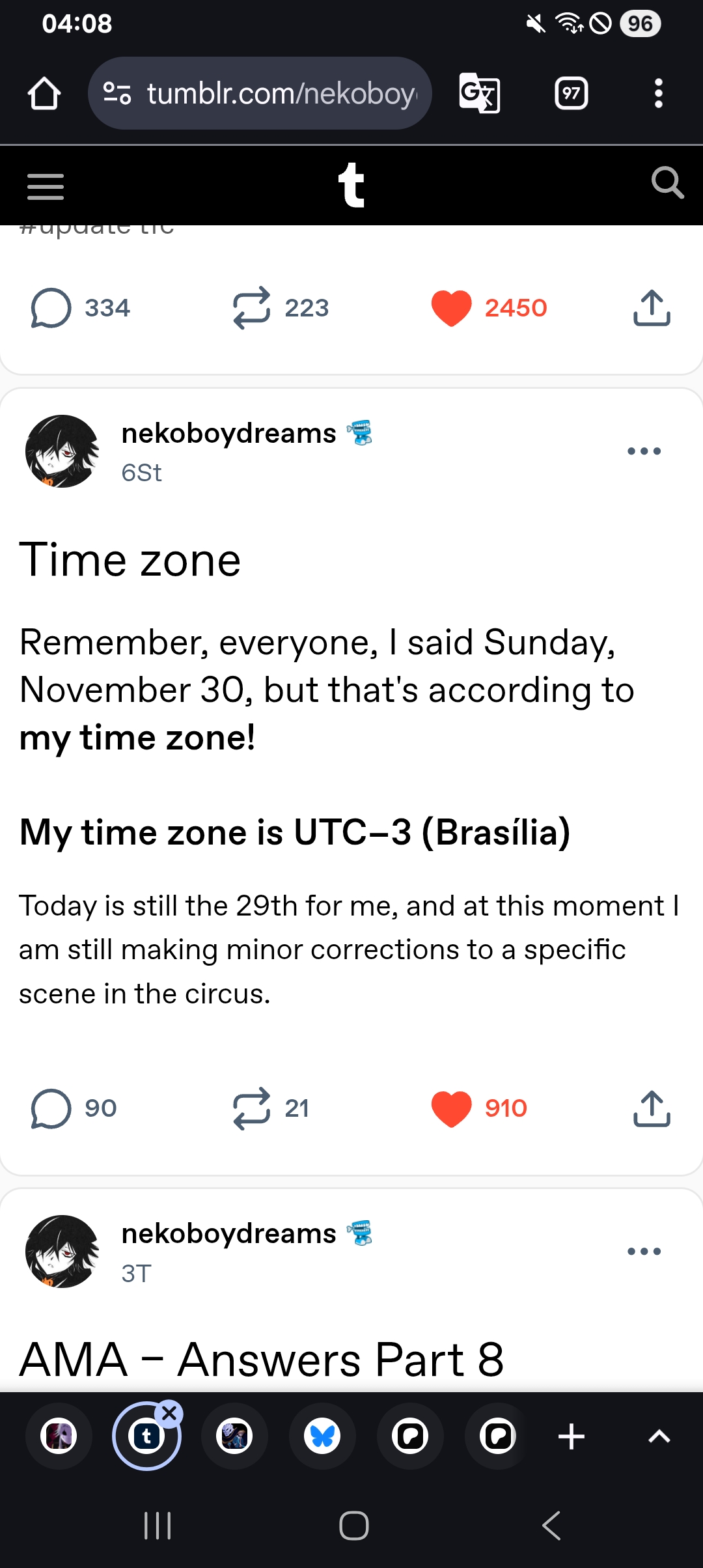Add a new browser tab

(x=572, y=1436)
